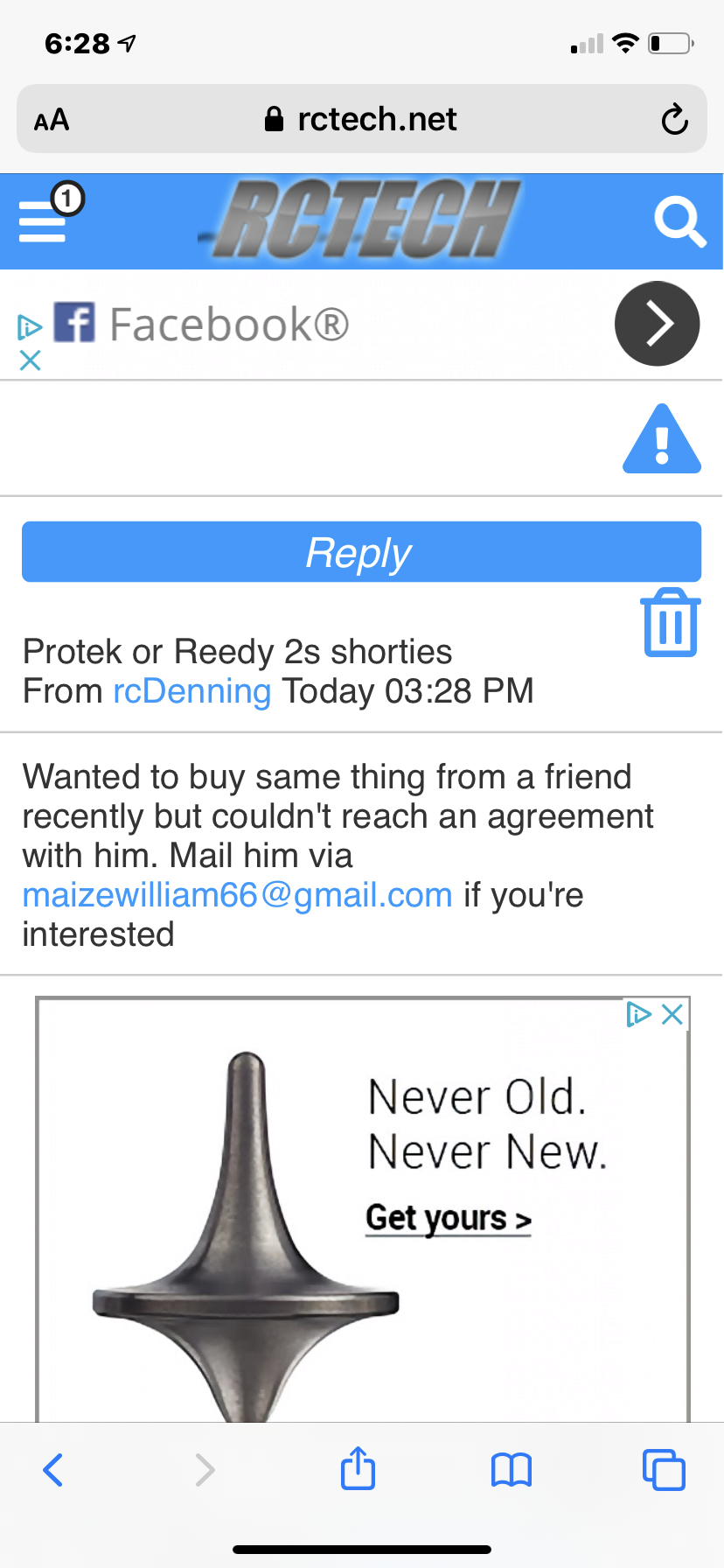This screenshot has width=724, height=1568.
Task: Tap the blue Reply button
Action: (361, 552)
